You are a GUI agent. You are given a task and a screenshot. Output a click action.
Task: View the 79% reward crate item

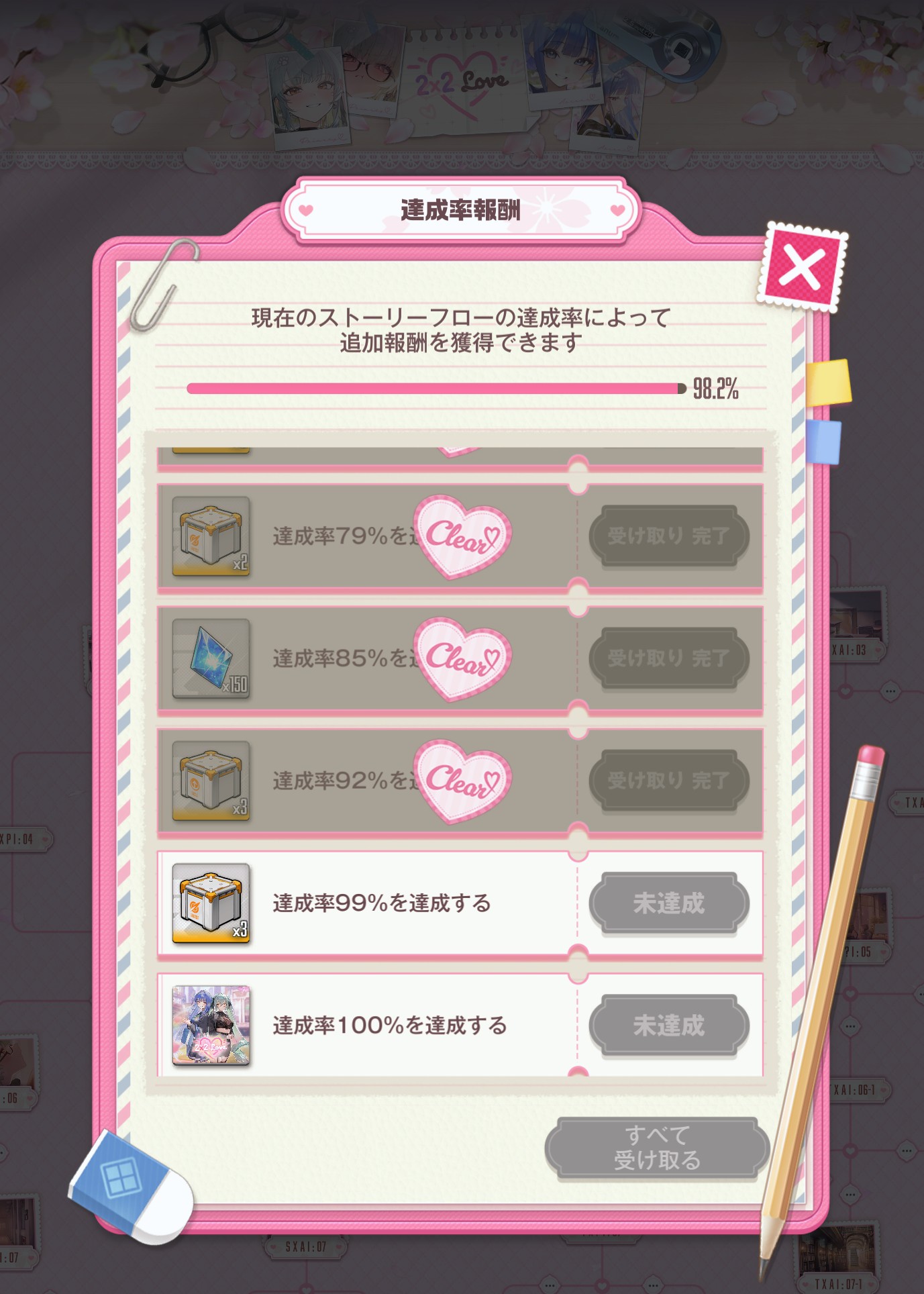pos(211,536)
